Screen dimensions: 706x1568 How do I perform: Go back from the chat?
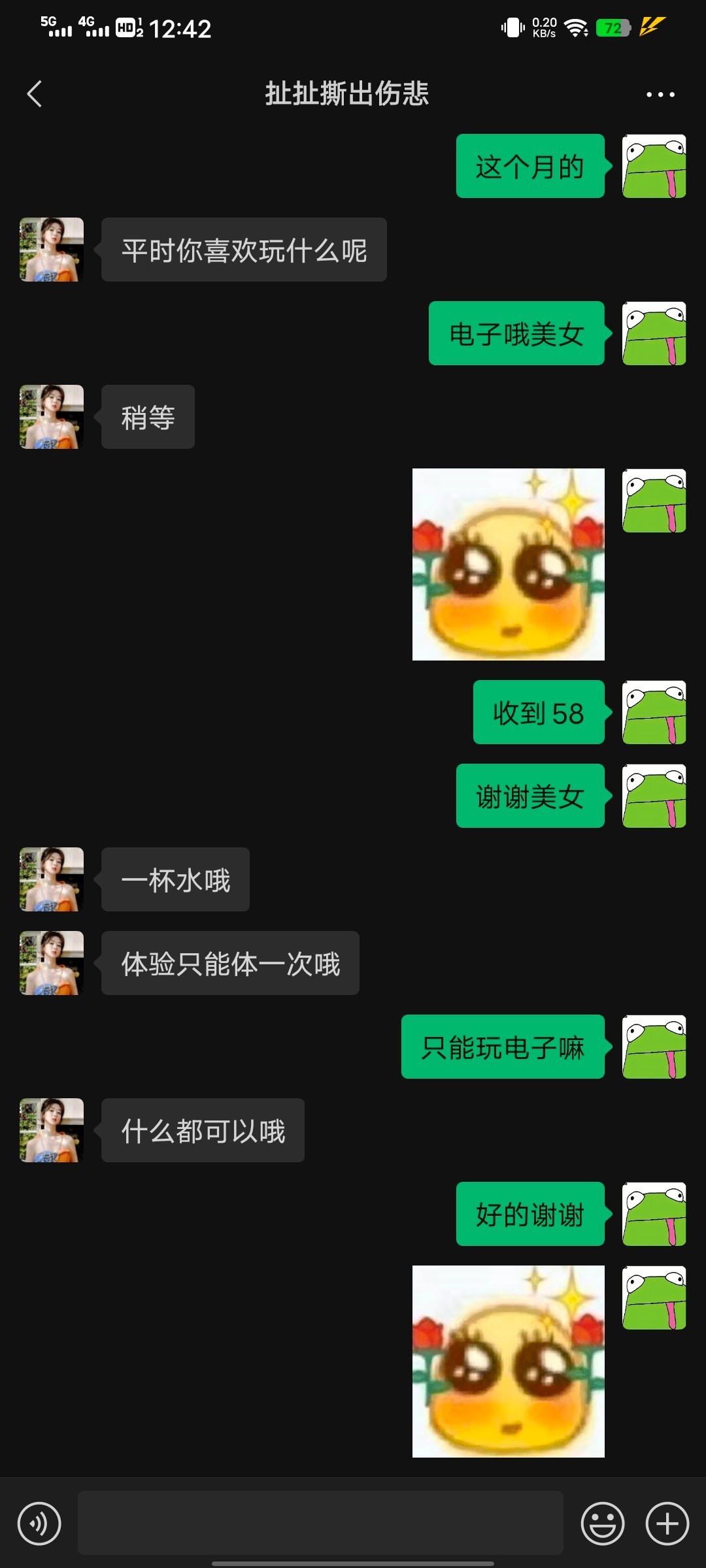(35, 94)
